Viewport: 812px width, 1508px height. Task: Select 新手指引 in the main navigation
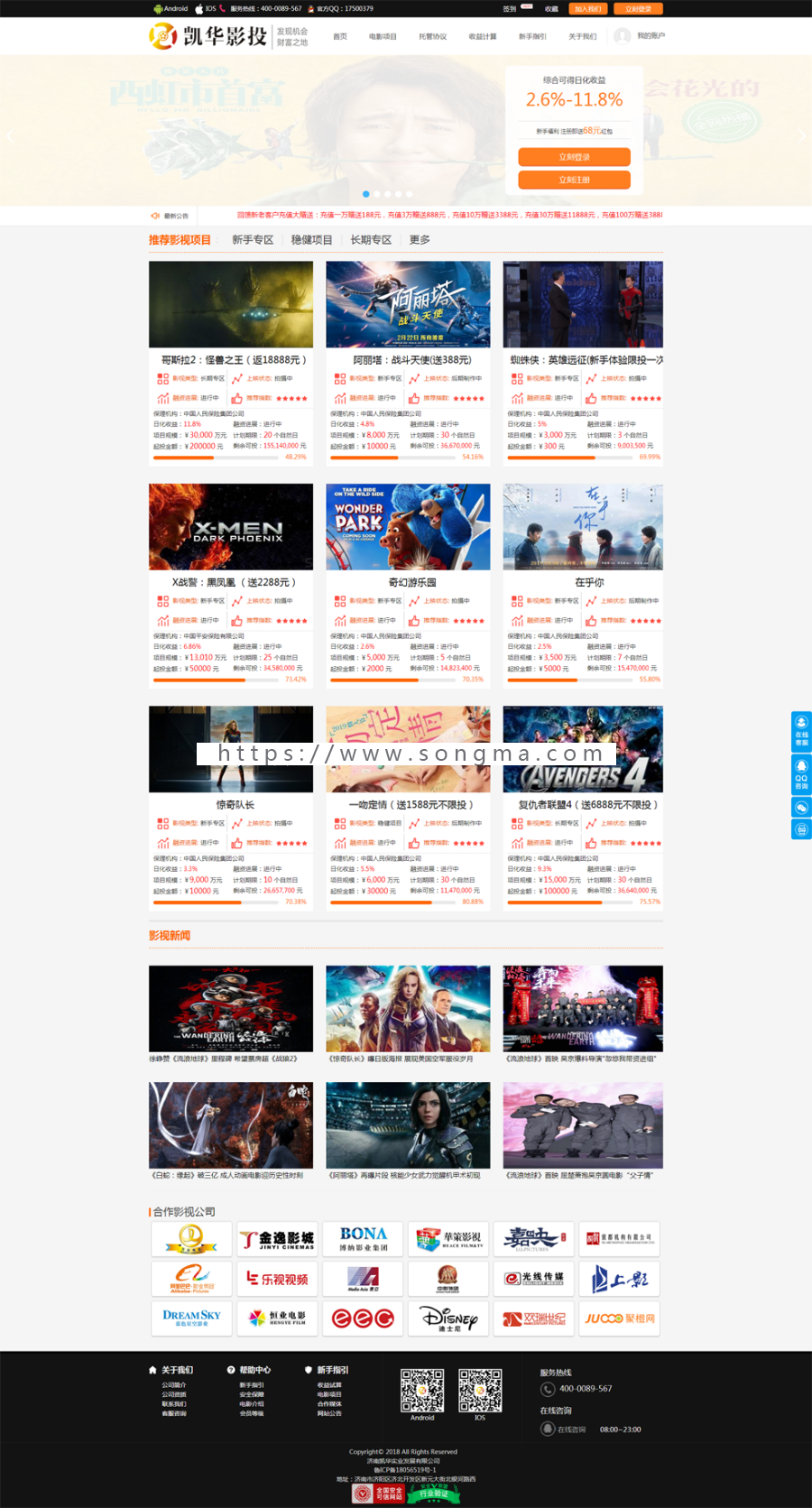point(532,37)
